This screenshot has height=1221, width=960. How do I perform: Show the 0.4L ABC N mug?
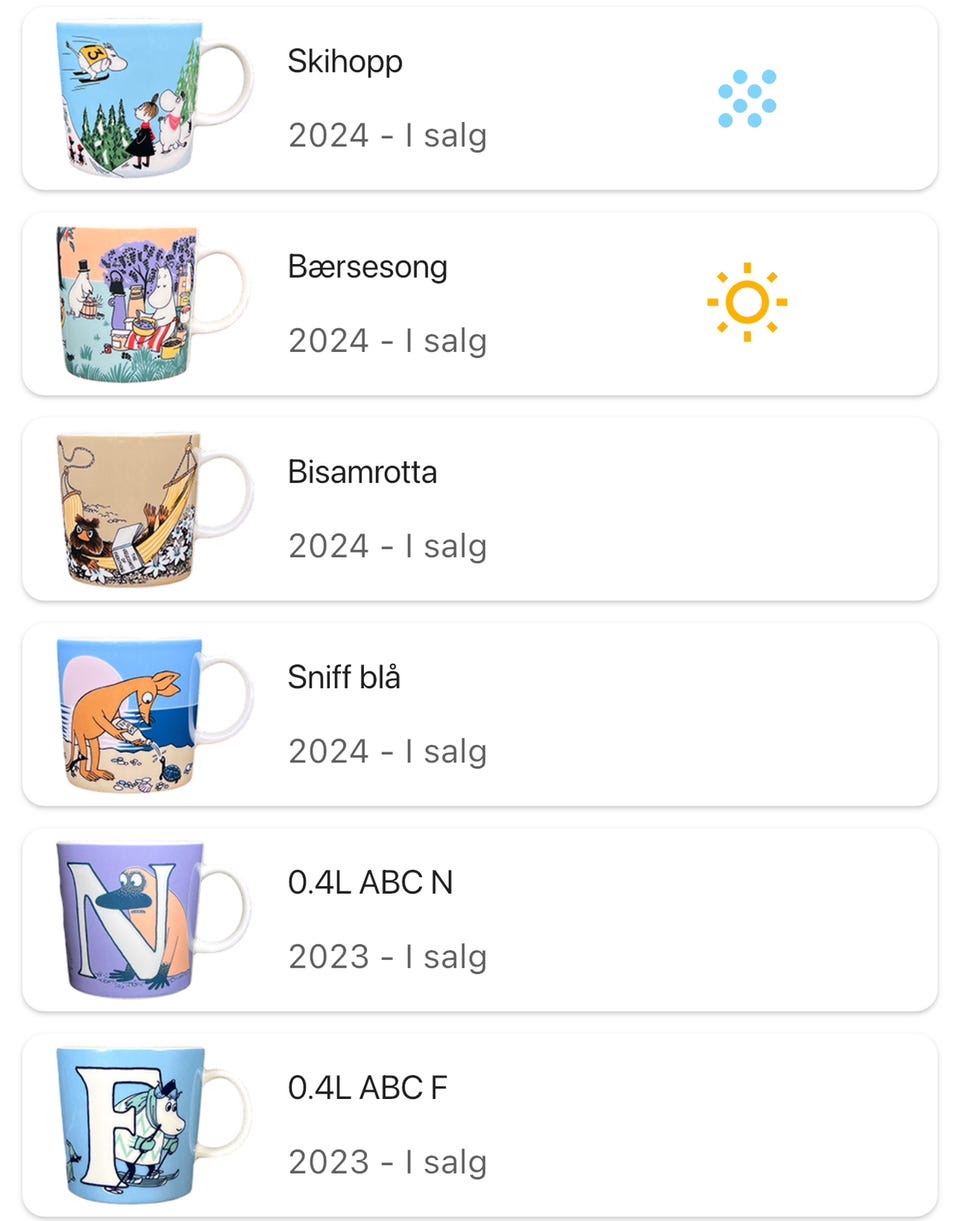point(480,919)
